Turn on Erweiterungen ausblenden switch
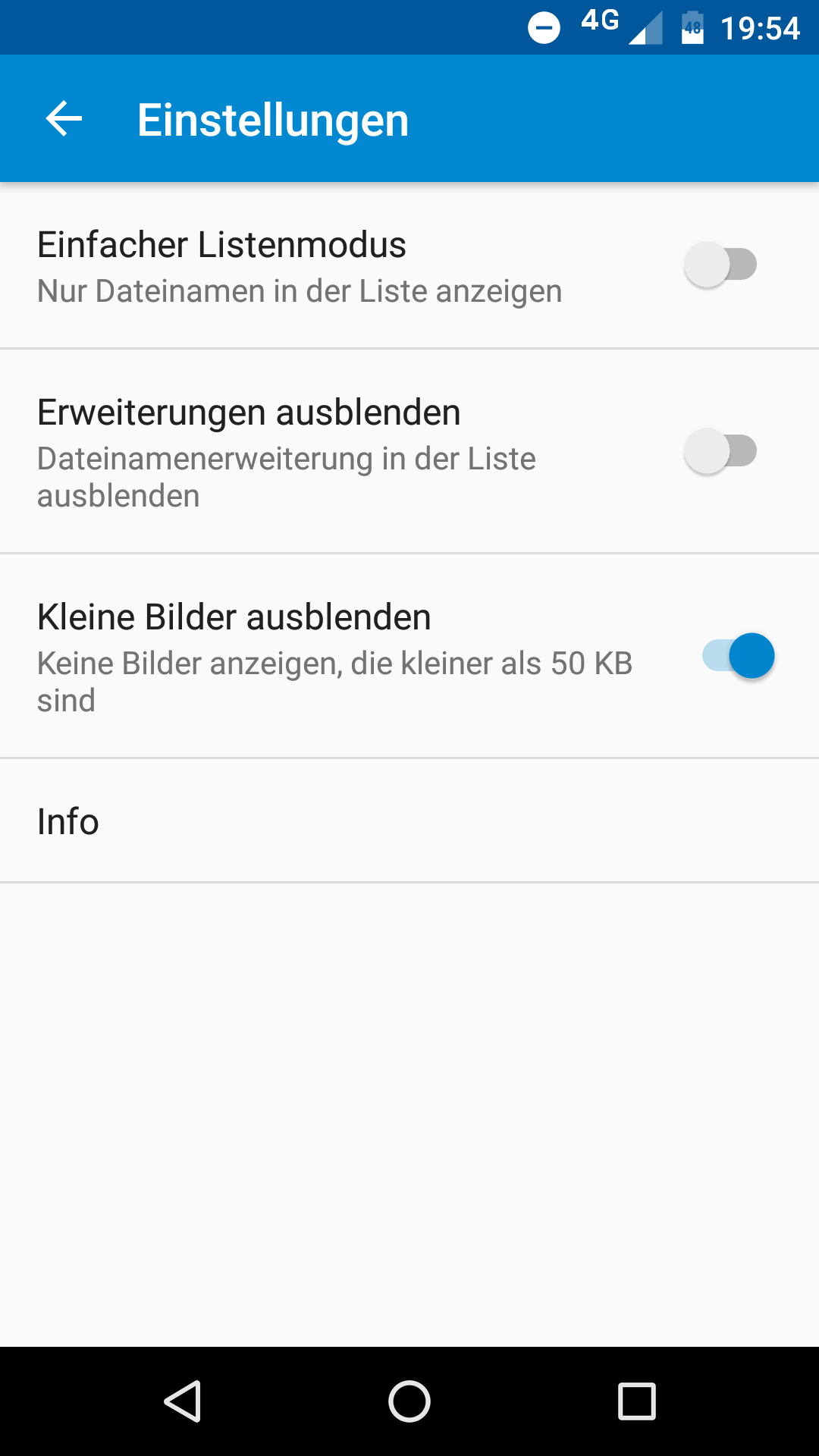This screenshot has width=819, height=1456. [720, 451]
